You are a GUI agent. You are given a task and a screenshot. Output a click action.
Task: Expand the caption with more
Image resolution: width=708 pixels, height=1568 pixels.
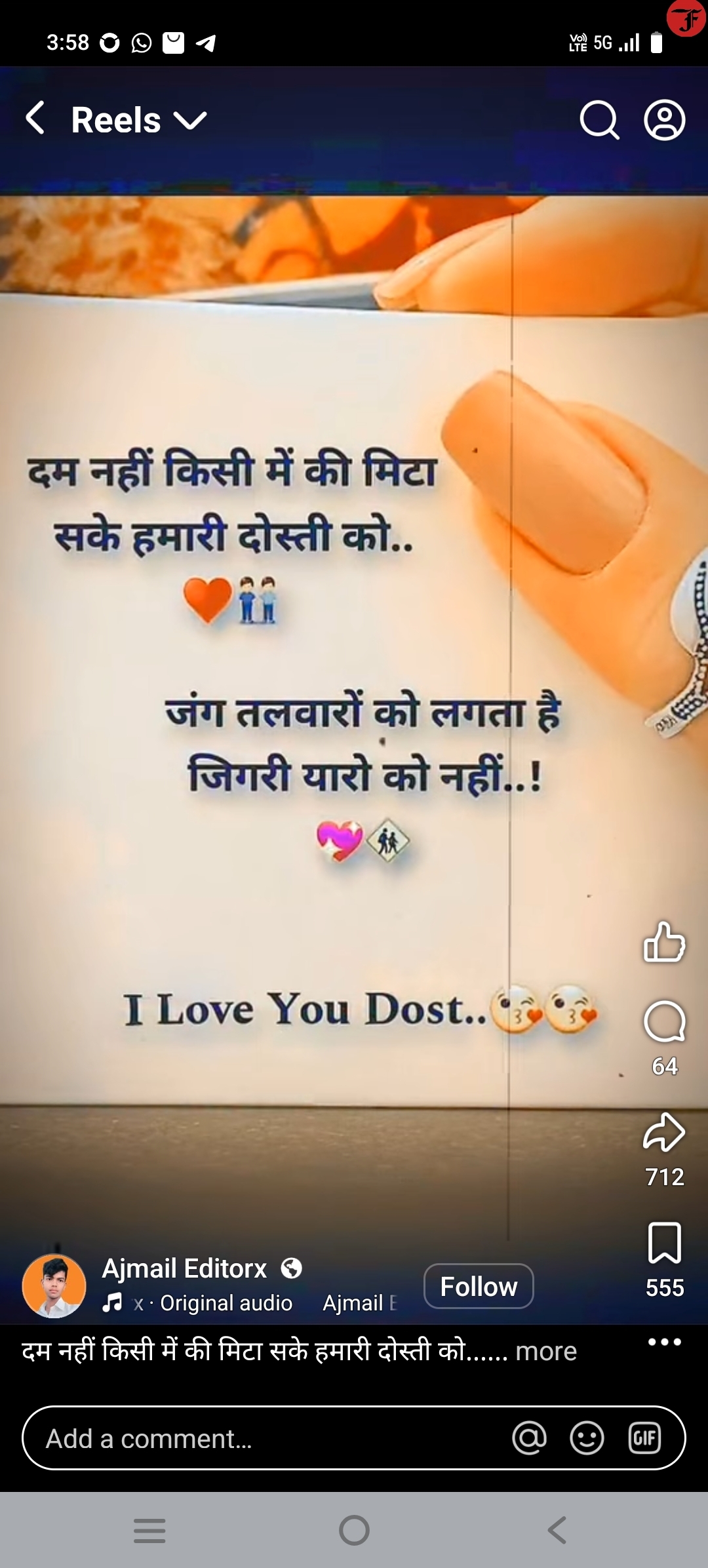point(546,1351)
